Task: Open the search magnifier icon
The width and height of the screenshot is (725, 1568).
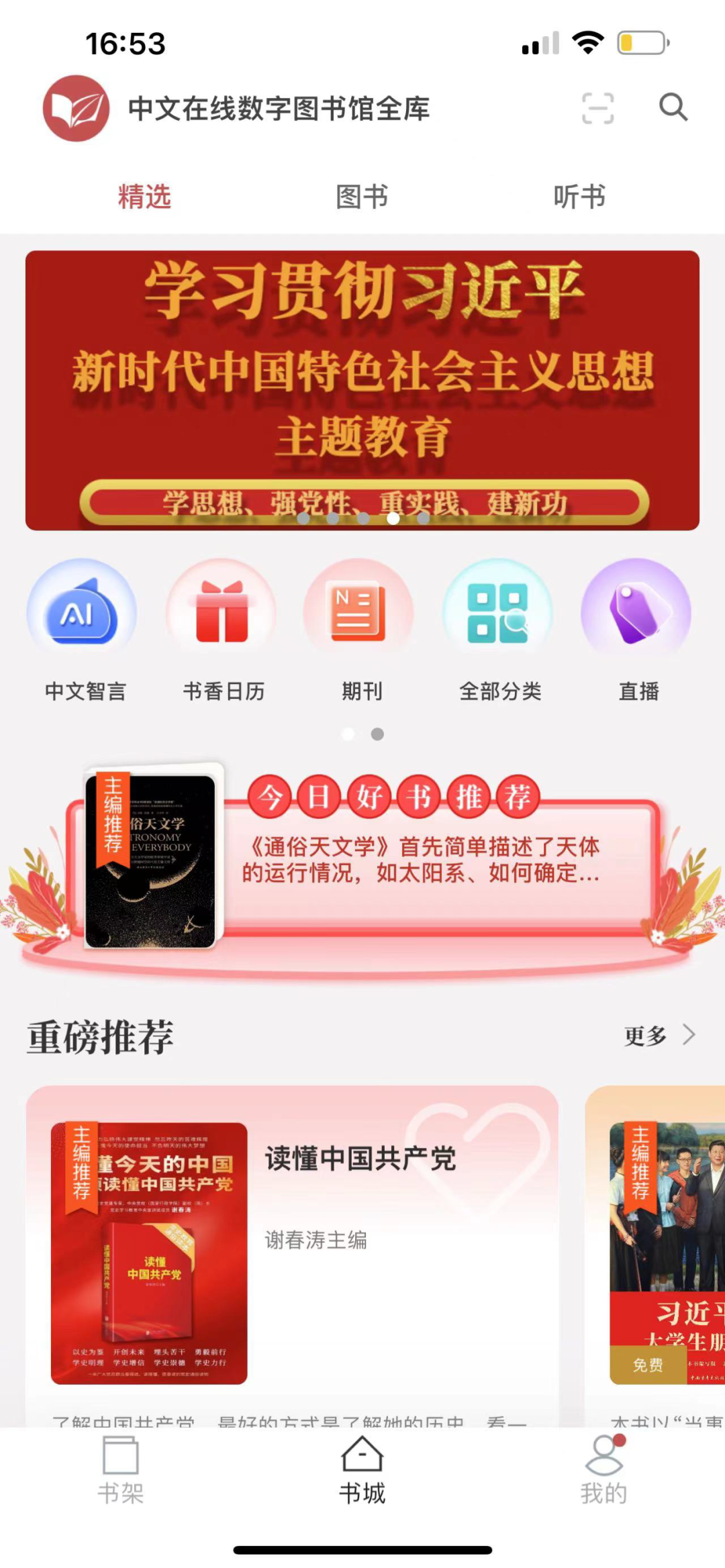Action: (673, 107)
